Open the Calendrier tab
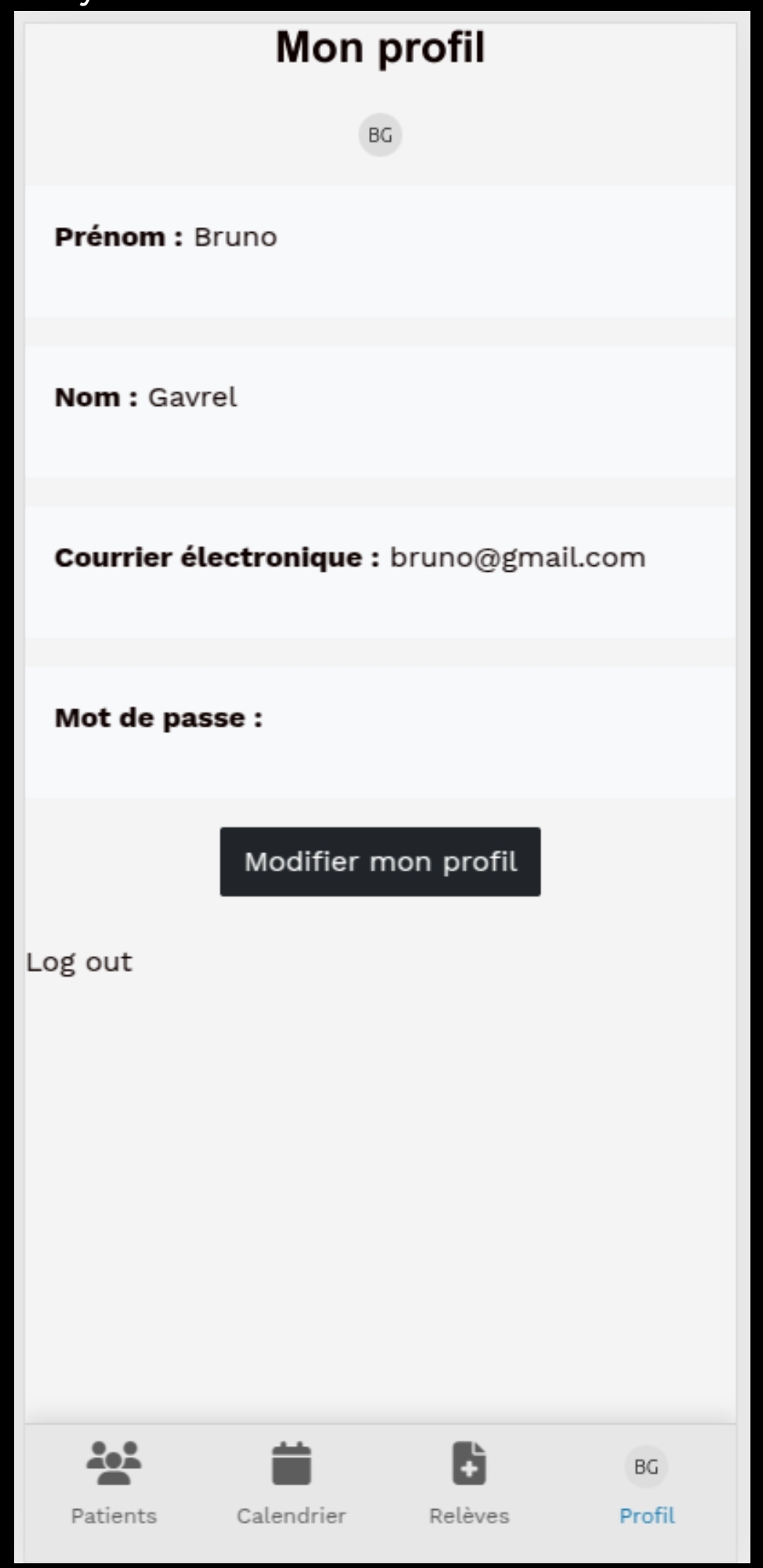The height and width of the screenshot is (1568, 763). pyautogui.click(x=292, y=1483)
